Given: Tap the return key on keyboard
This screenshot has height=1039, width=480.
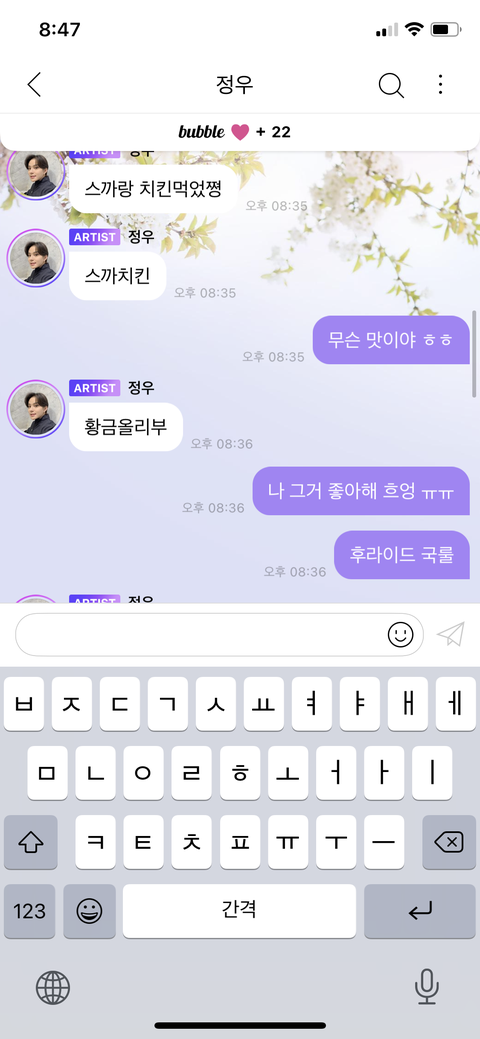Looking at the screenshot, I should (x=420, y=911).
